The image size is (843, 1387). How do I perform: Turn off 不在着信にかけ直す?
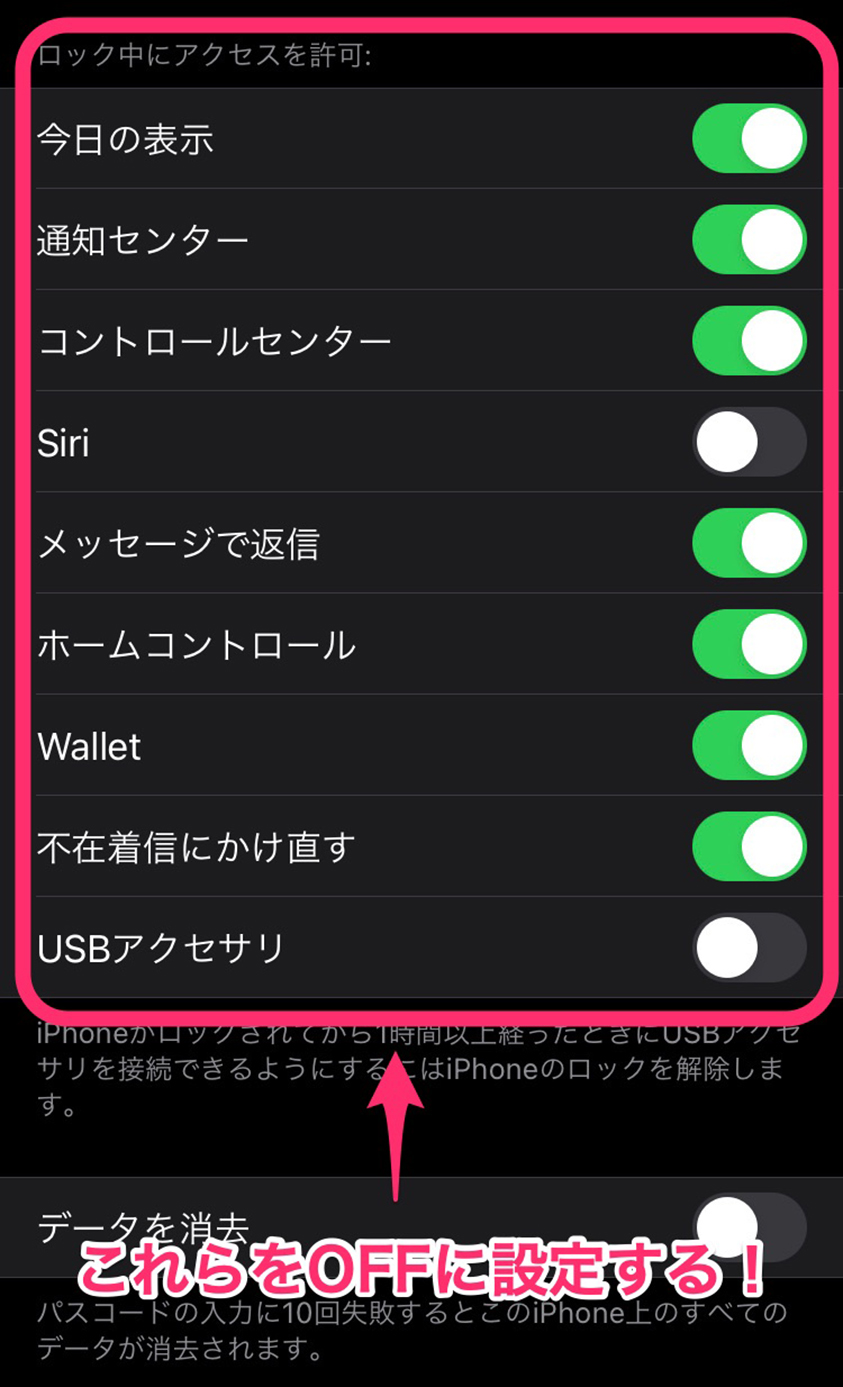pos(749,846)
